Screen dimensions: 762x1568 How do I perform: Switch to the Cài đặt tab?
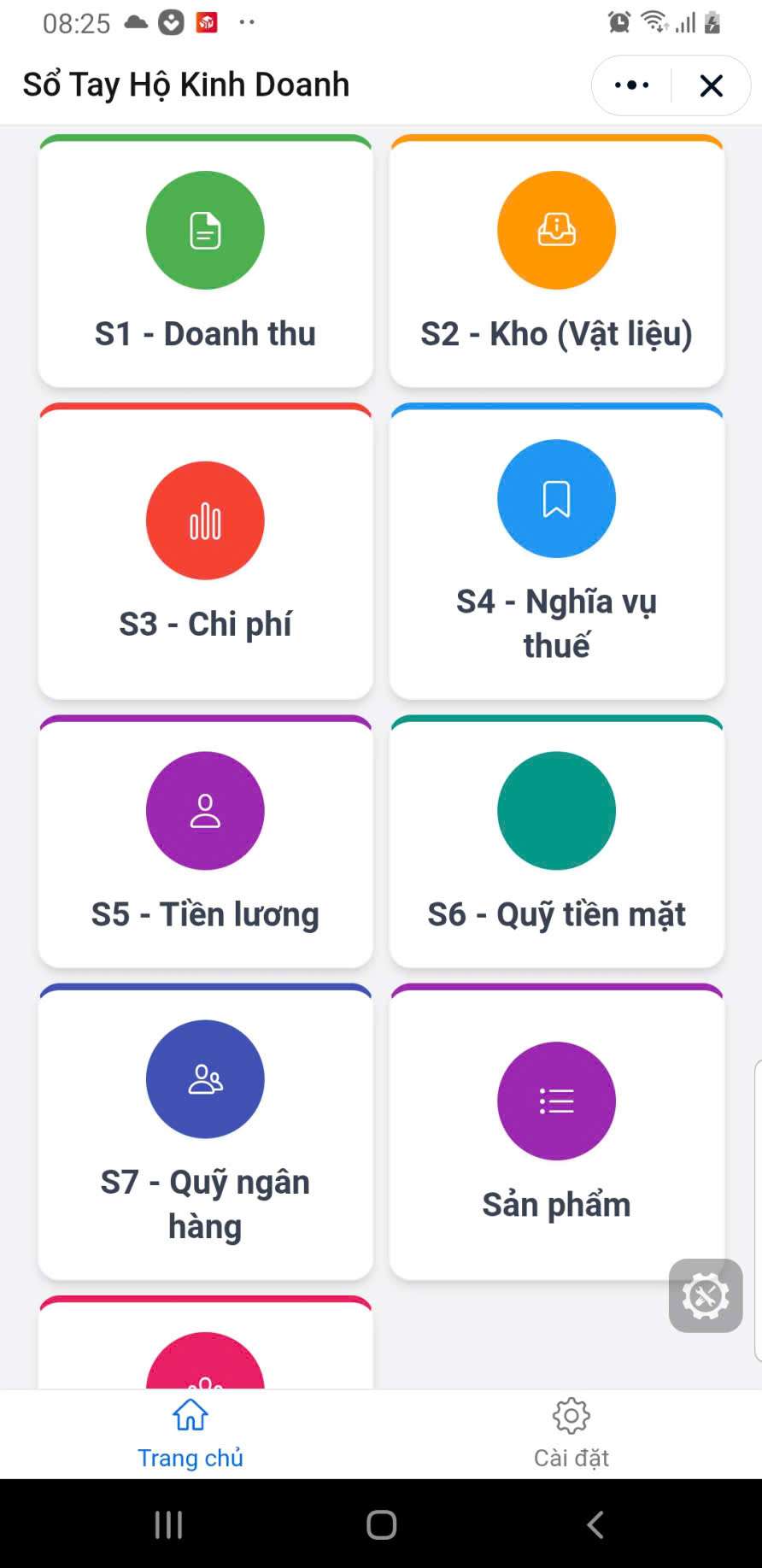coord(571,1434)
